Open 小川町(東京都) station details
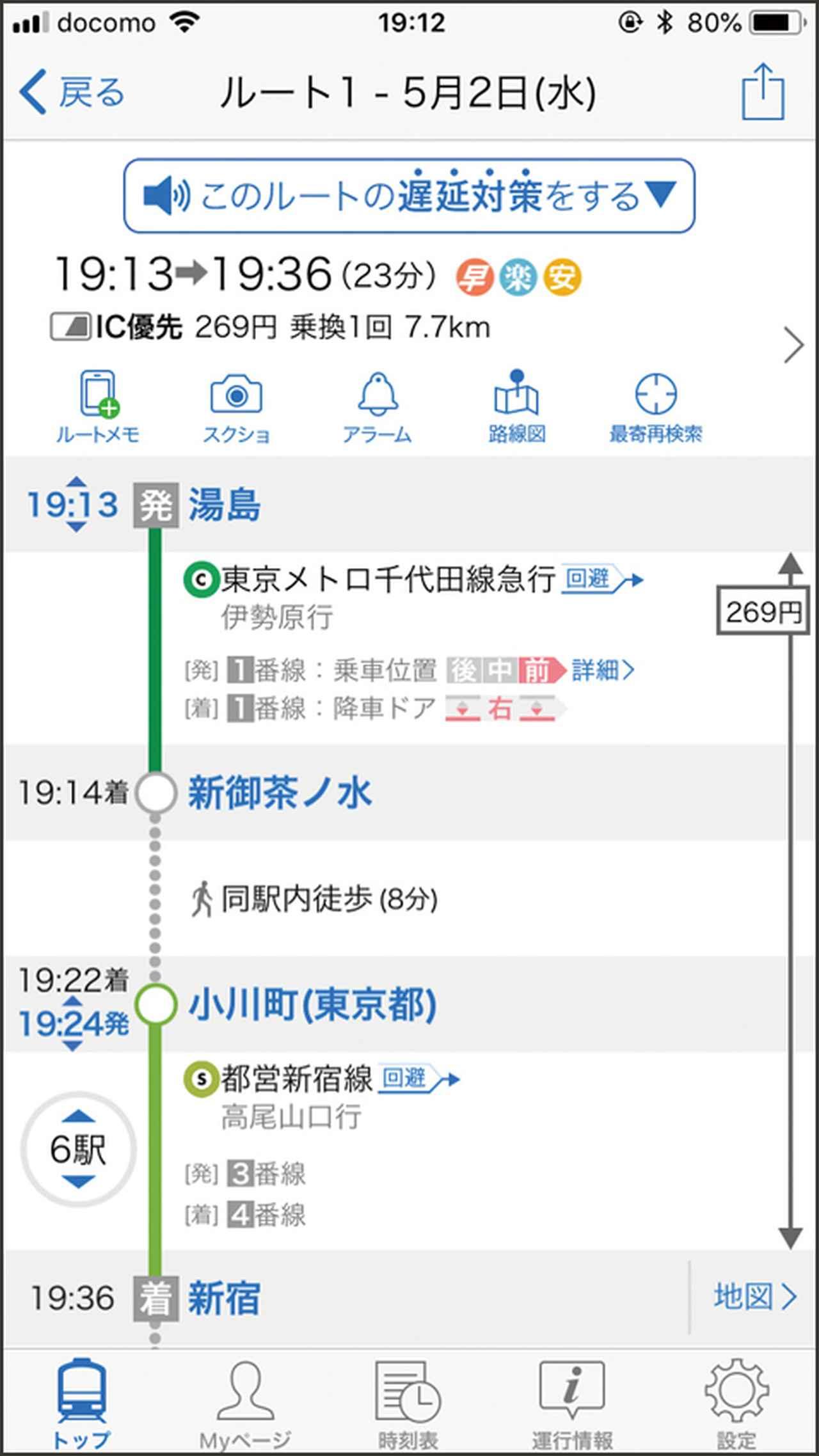 312,1004
